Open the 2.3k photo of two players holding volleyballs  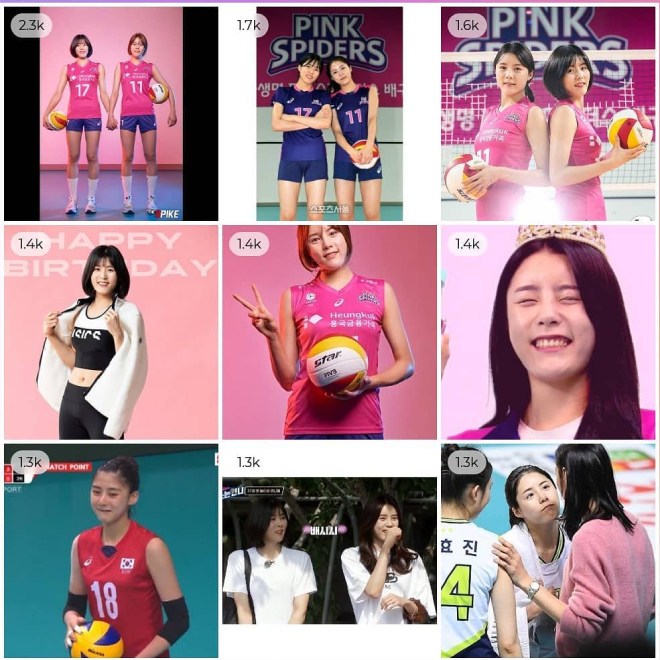(x=110, y=114)
